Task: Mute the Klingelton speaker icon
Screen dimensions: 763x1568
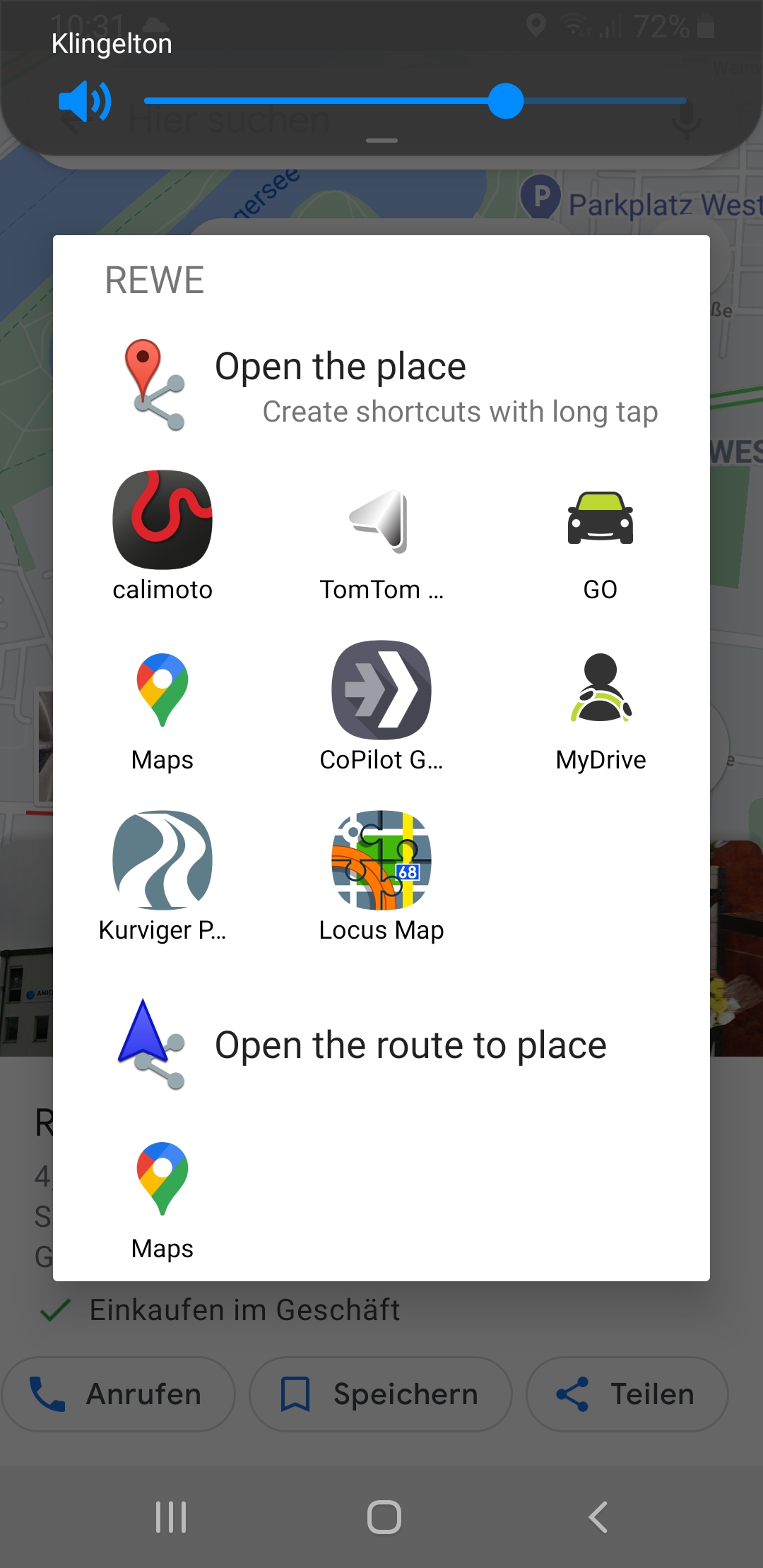Action: coord(85,101)
